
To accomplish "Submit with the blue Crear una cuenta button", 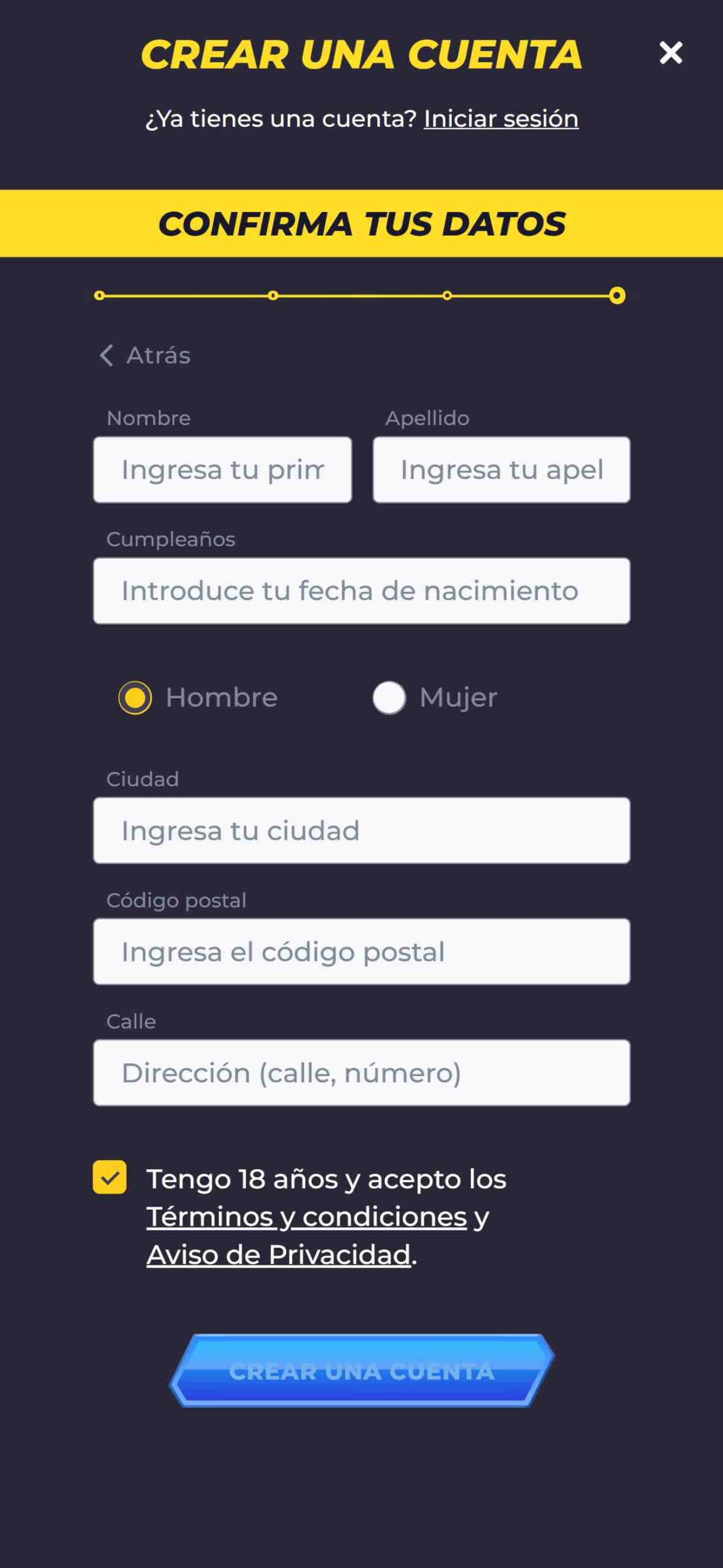I will point(361,1371).
